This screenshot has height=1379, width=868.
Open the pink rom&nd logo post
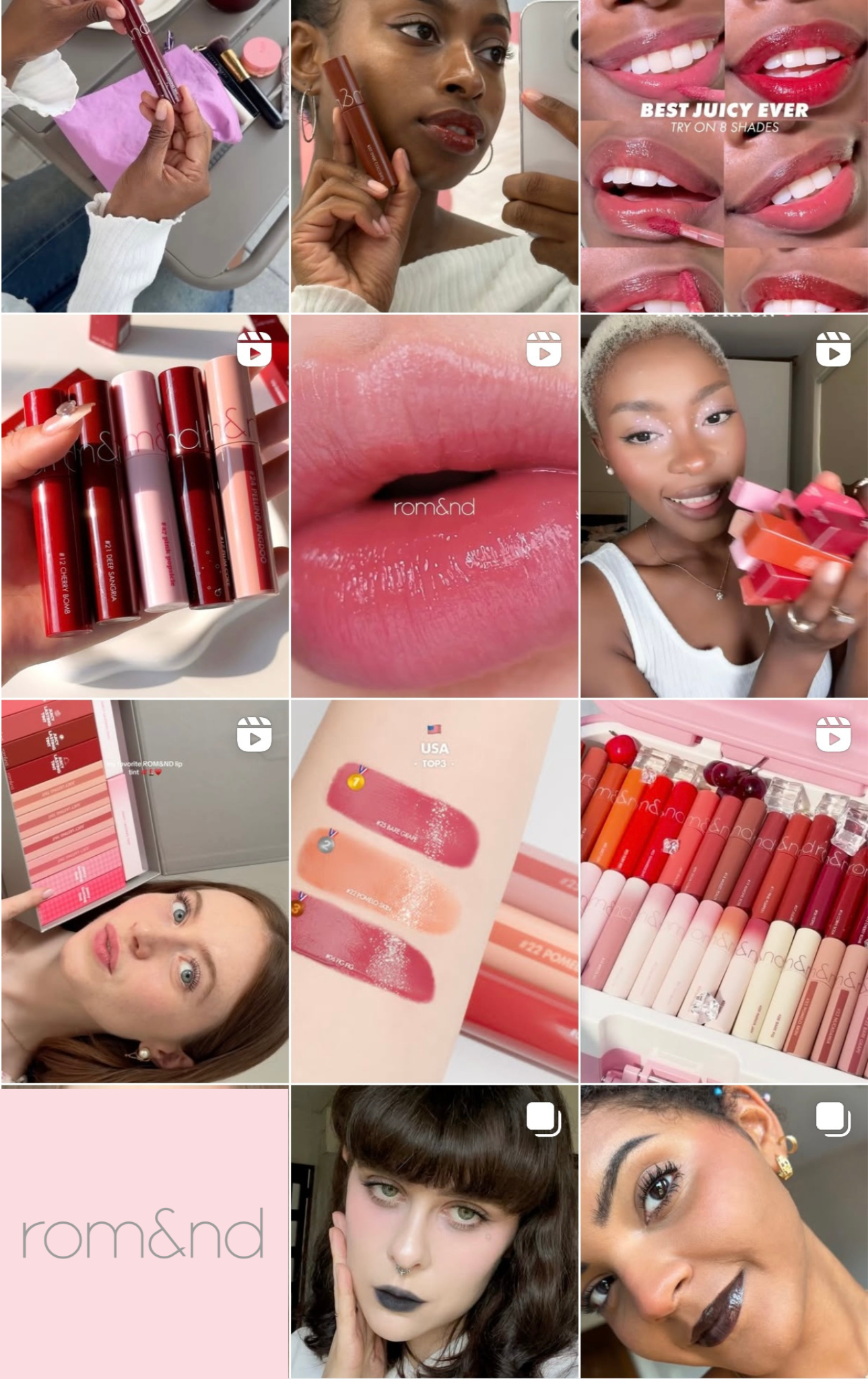click(145, 1232)
